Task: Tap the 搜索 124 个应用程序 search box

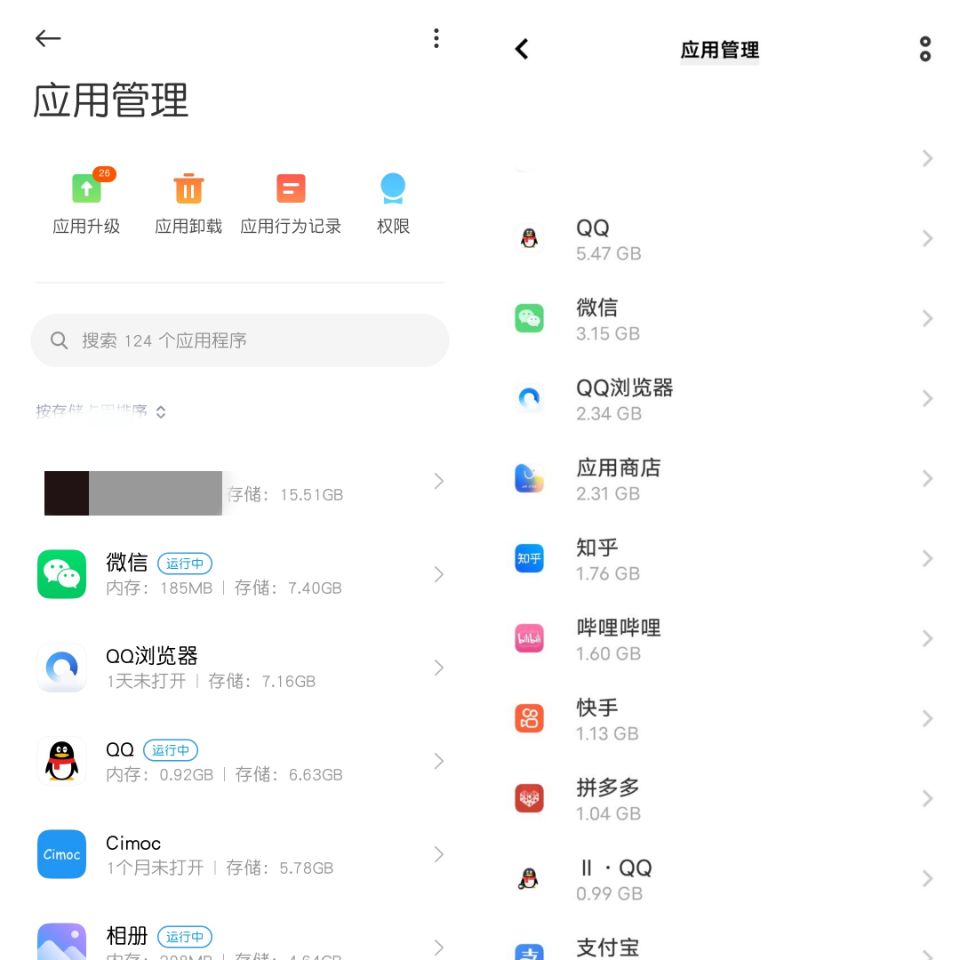Action: [x=240, y=341]
